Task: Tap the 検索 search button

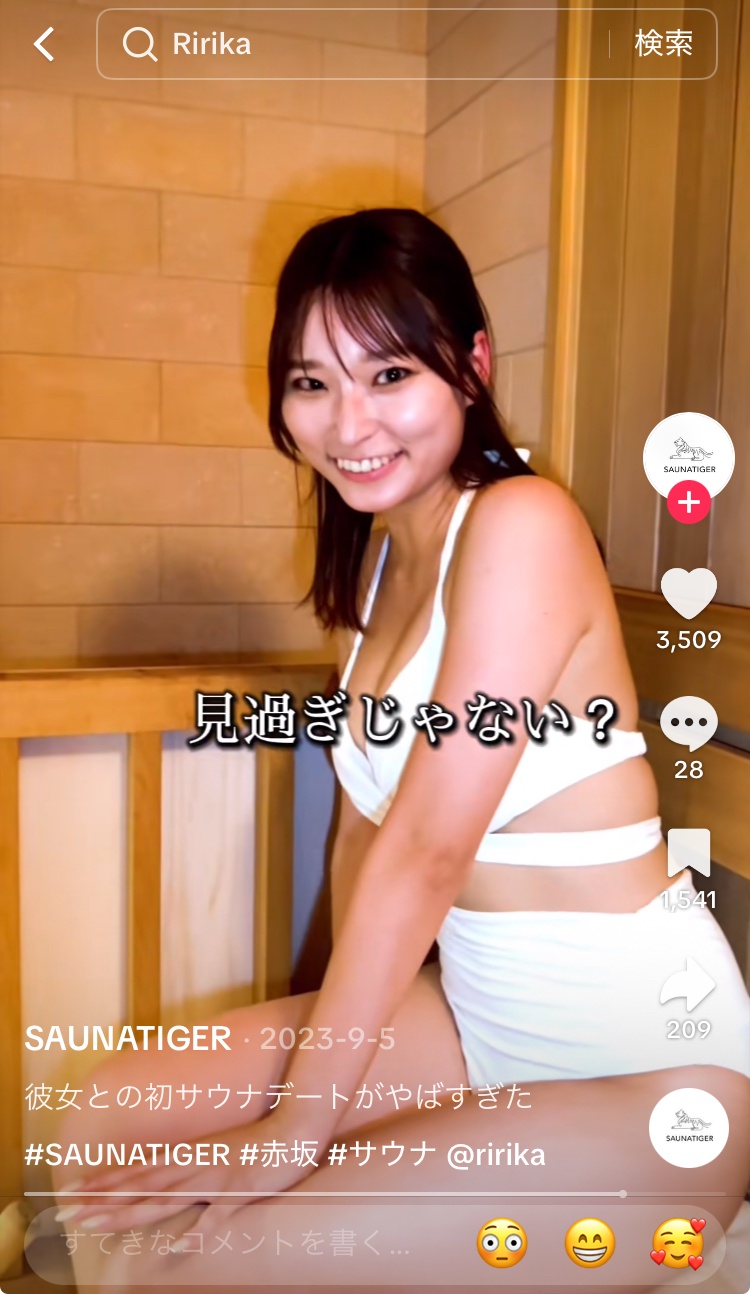Action: pos(663,44)
